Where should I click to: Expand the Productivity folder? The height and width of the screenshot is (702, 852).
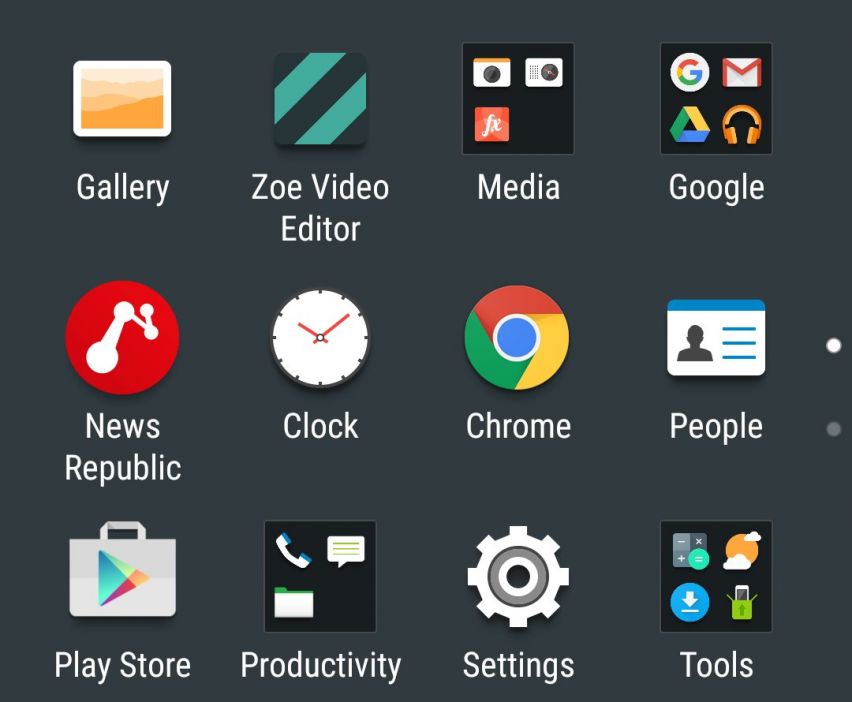pyautogui.click(x=320, y=576)
